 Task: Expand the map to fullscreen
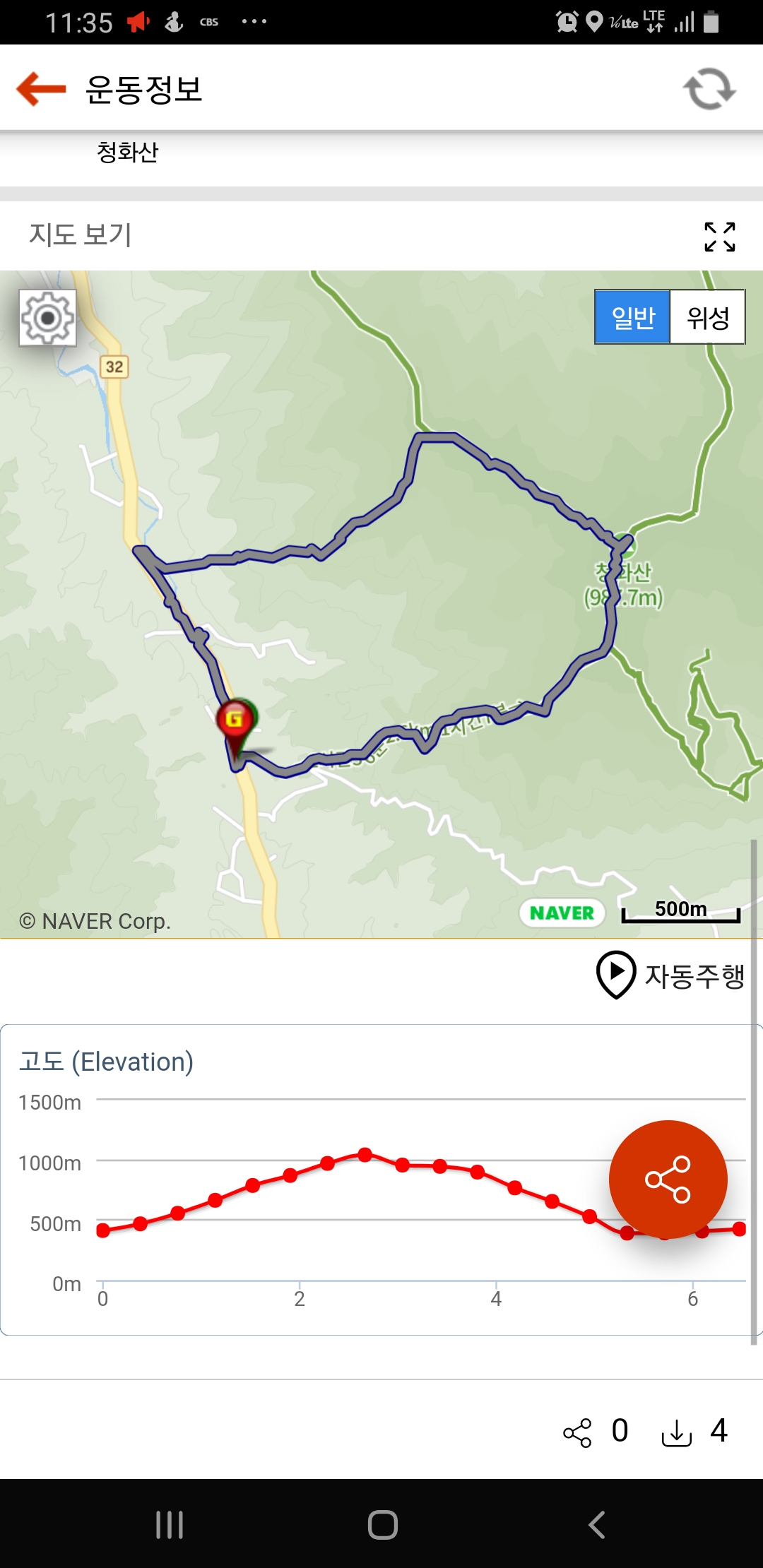[720, 237]
